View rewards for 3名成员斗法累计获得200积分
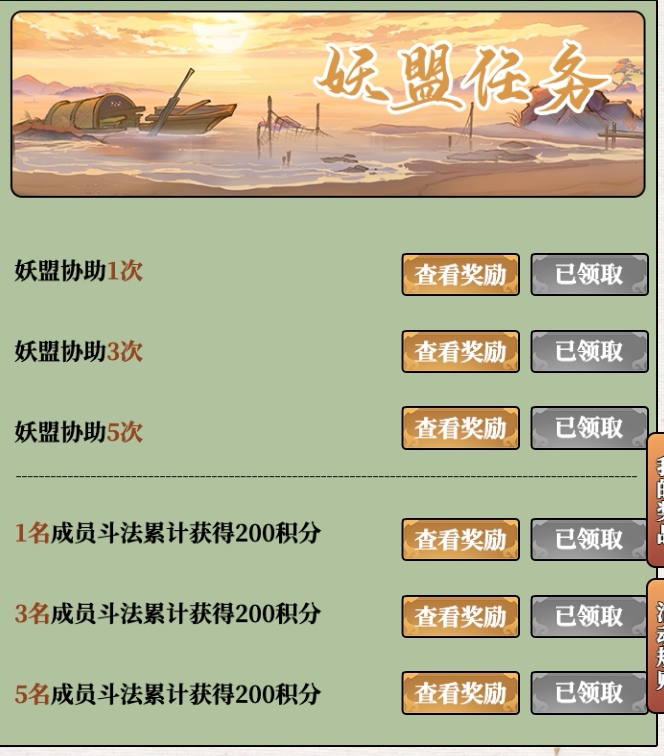The width and height of the screenshot is (664, 756). 460,617
